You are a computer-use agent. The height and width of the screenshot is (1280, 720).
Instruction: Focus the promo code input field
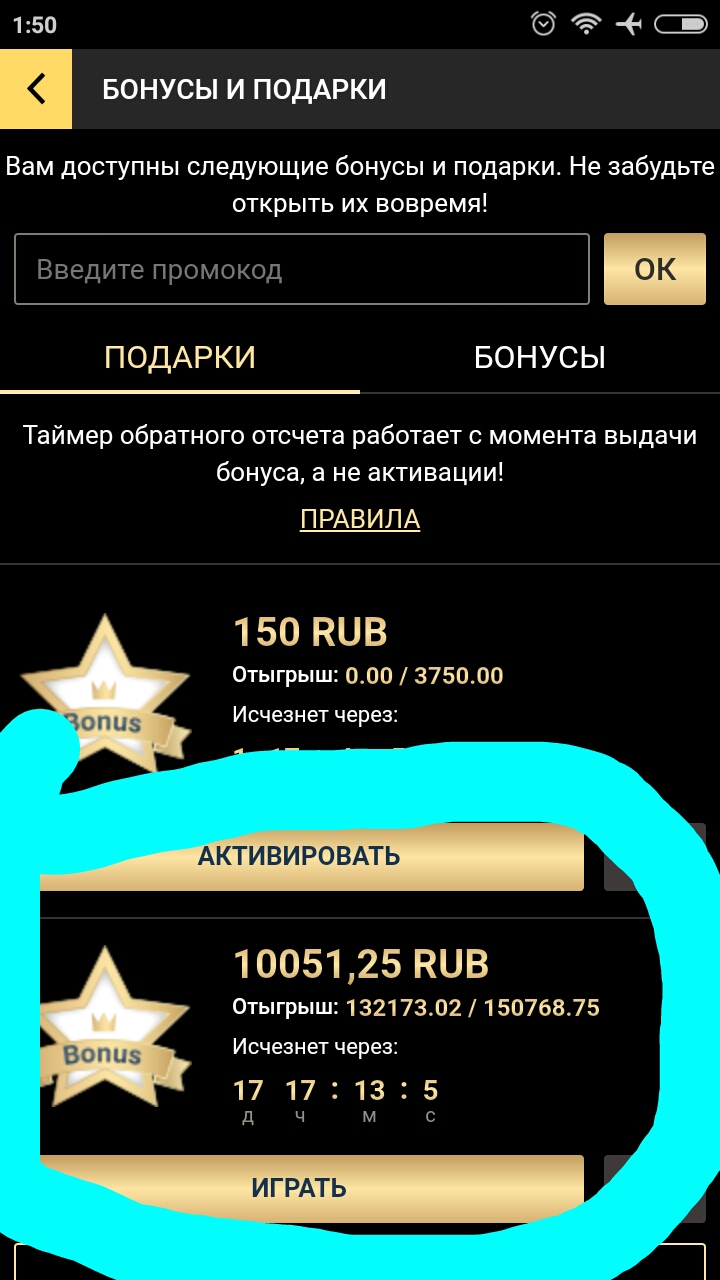(x=301, y=269)
